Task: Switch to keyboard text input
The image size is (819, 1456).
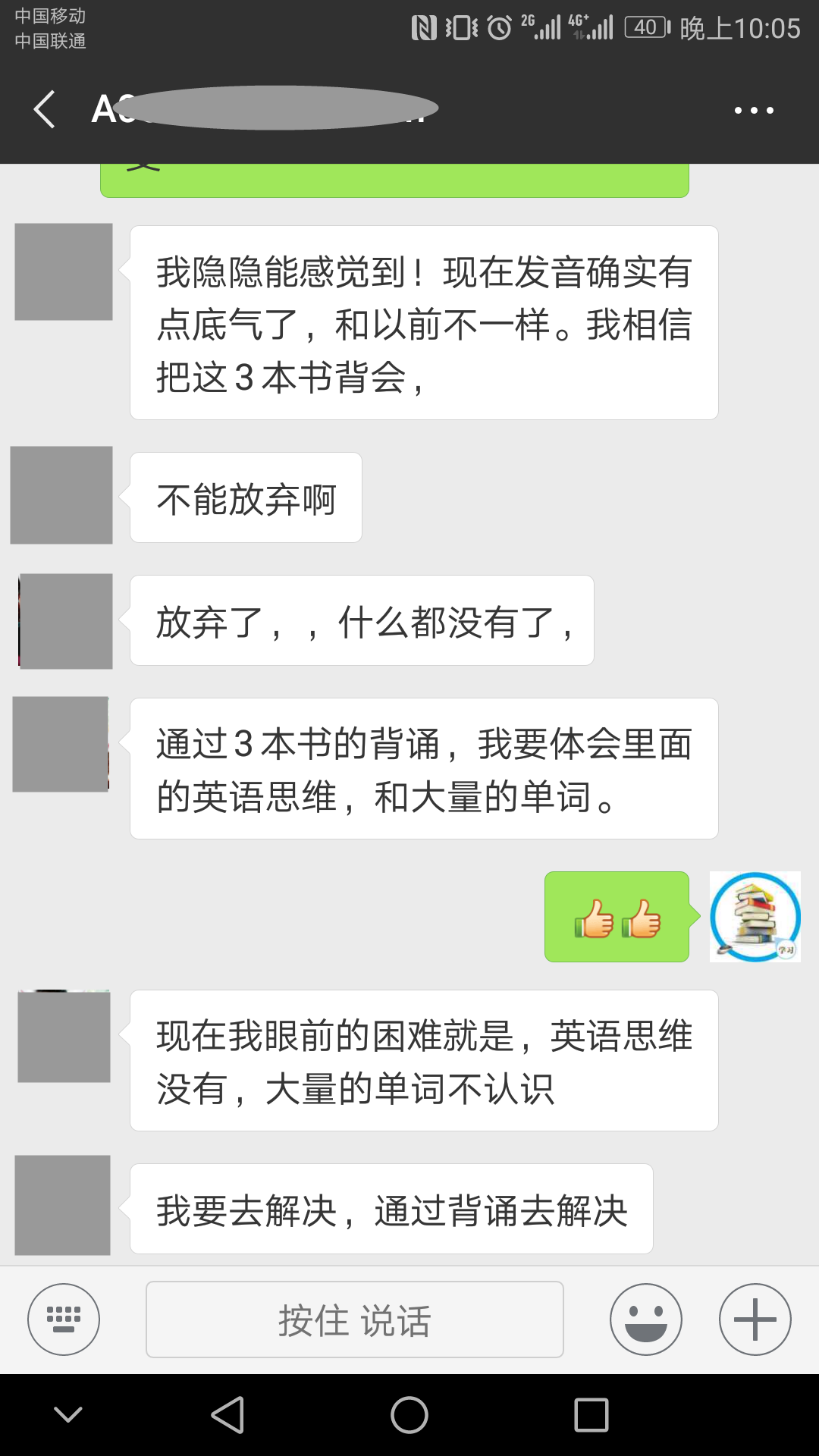Action: tap(64, 1319)
